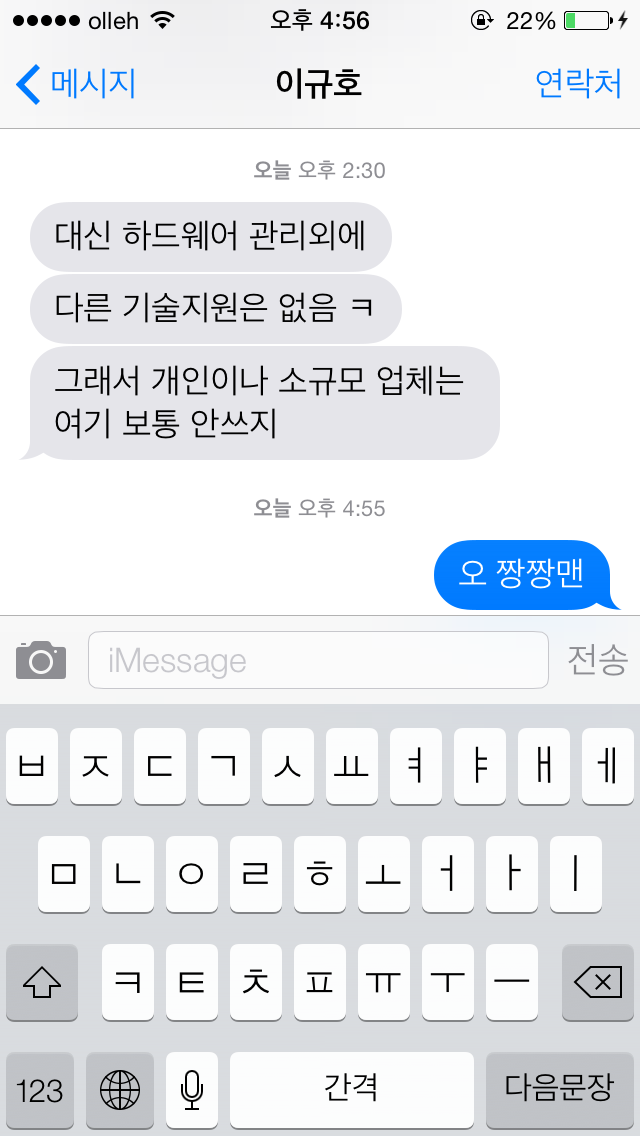640x1136 pixels.
Task: Tap the 다음문장 return key
Action: pos(560,1090)
